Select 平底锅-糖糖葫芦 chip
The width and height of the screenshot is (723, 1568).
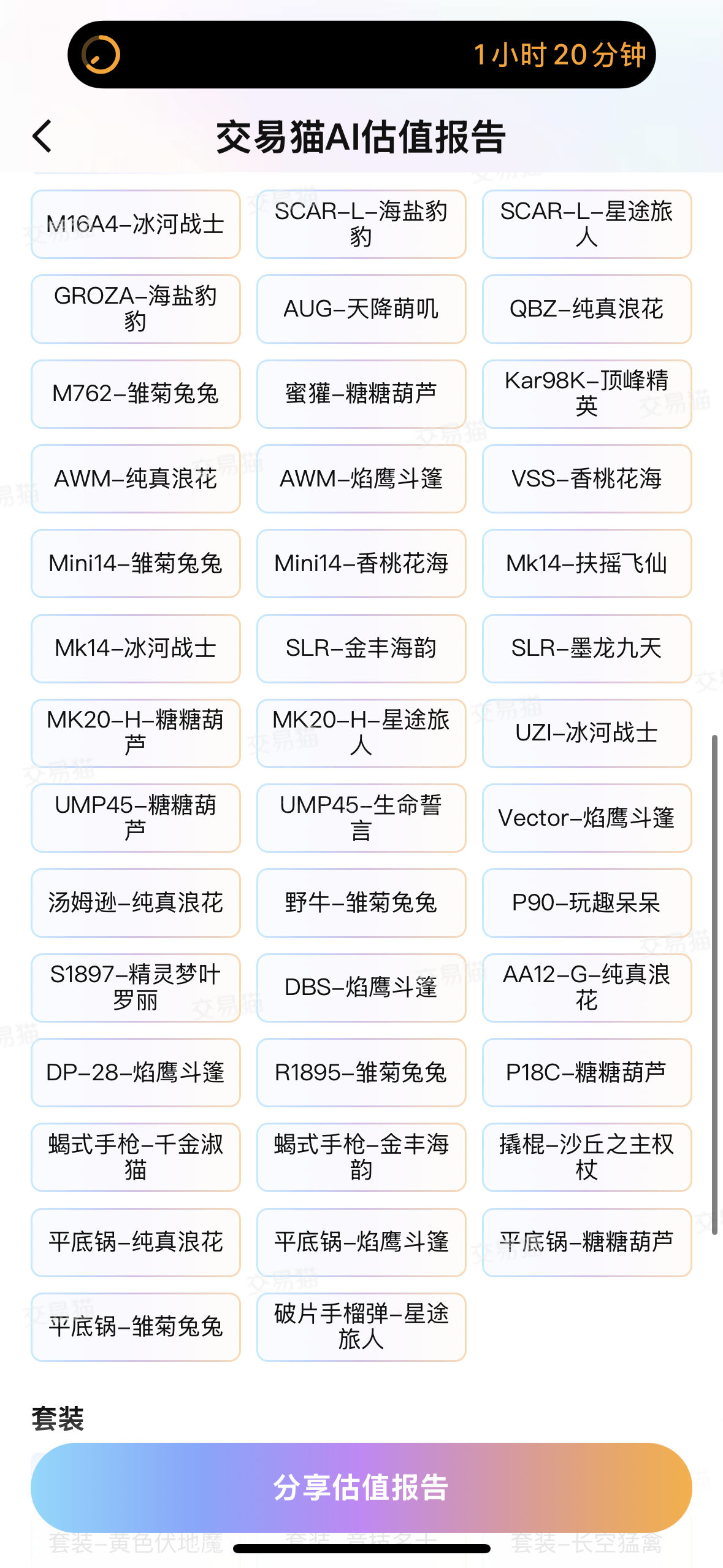(x=587, y=1242)
